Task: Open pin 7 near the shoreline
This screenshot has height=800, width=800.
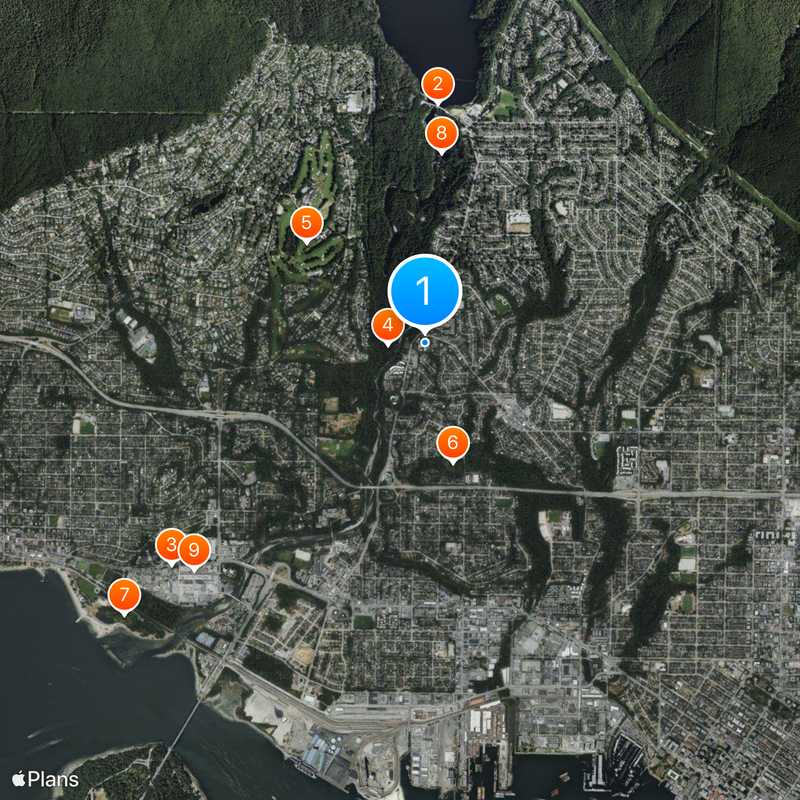Action: 124,596
